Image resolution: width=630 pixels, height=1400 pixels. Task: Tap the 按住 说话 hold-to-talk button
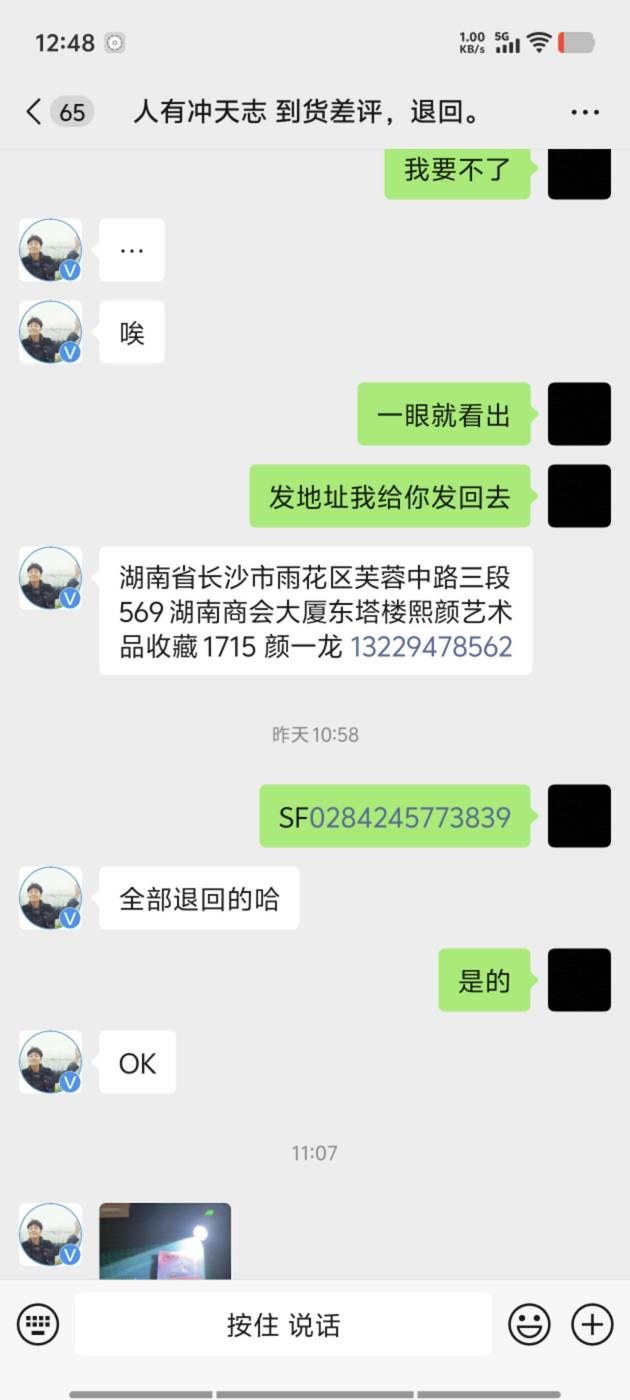coord(283,1325)
